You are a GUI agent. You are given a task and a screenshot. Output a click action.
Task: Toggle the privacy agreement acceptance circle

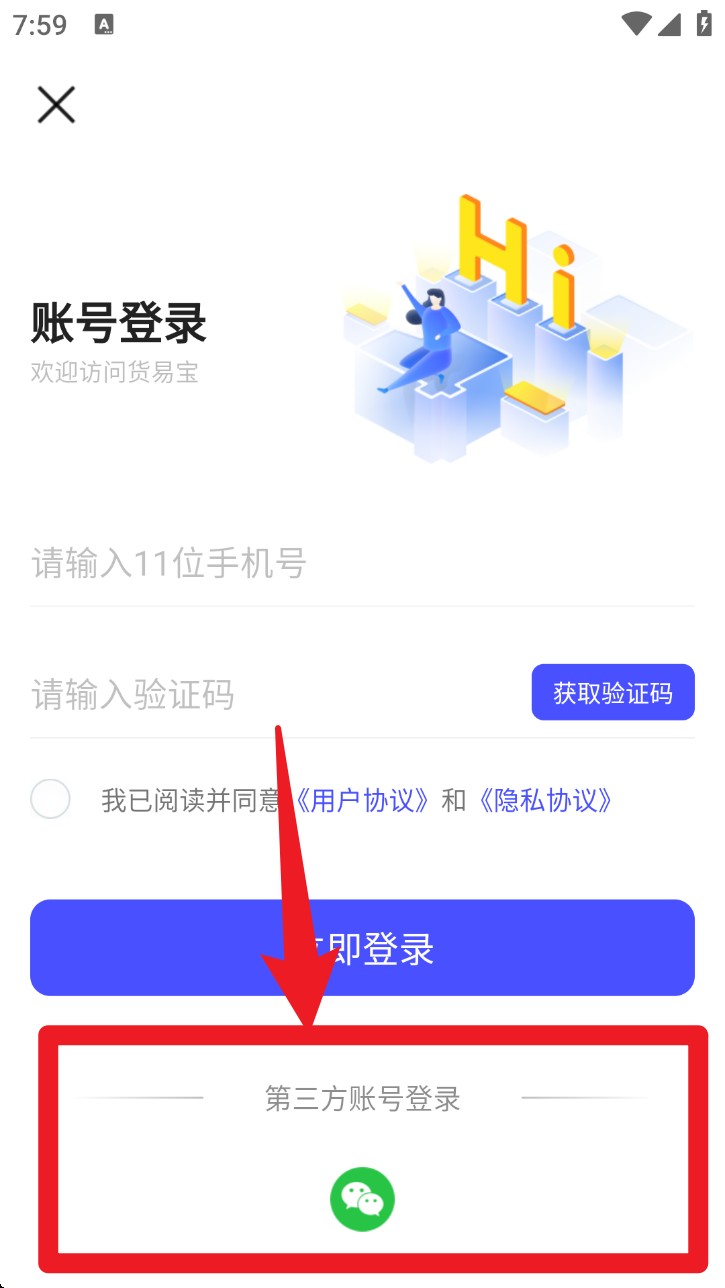pos(50,799)
